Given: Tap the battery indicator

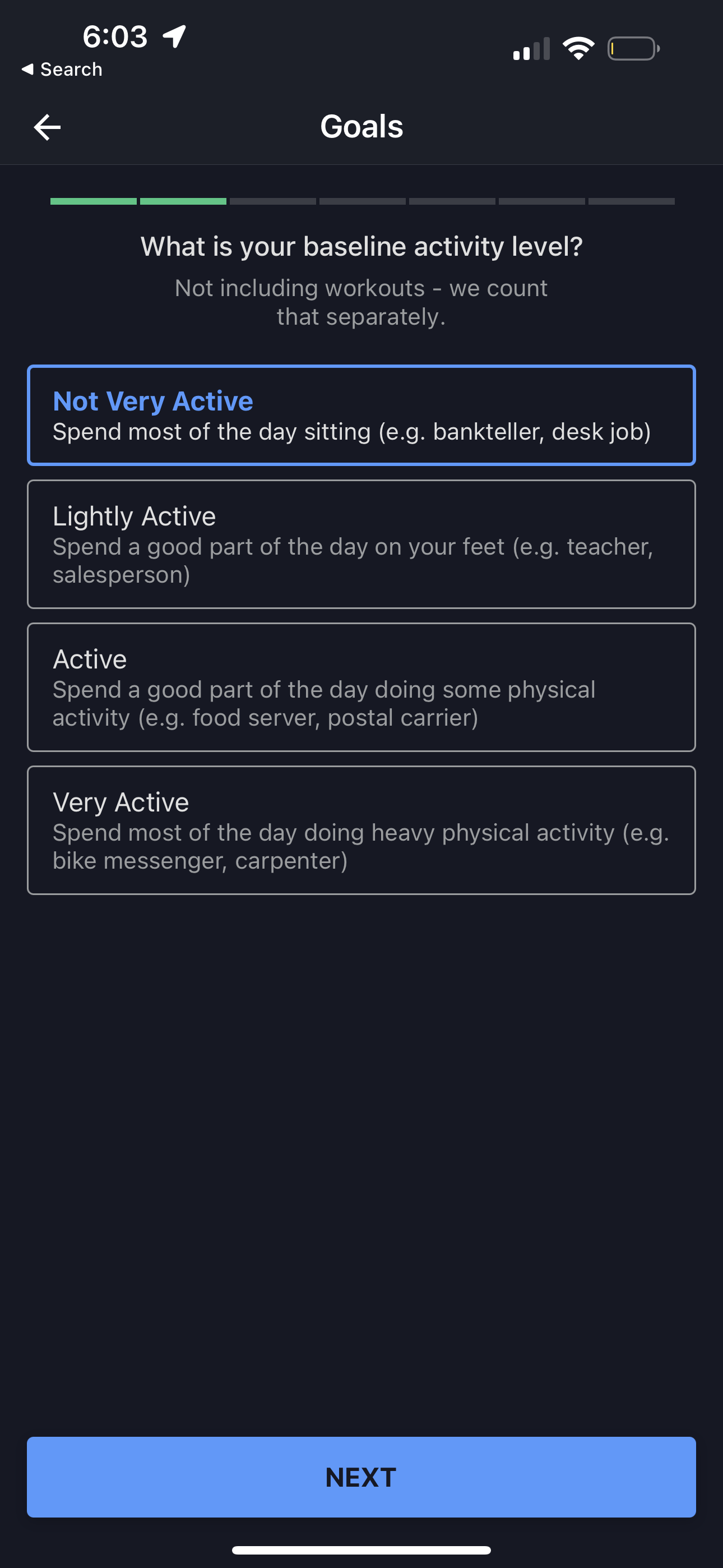Looking at the screenshot, I should click(x=632, y=49).
